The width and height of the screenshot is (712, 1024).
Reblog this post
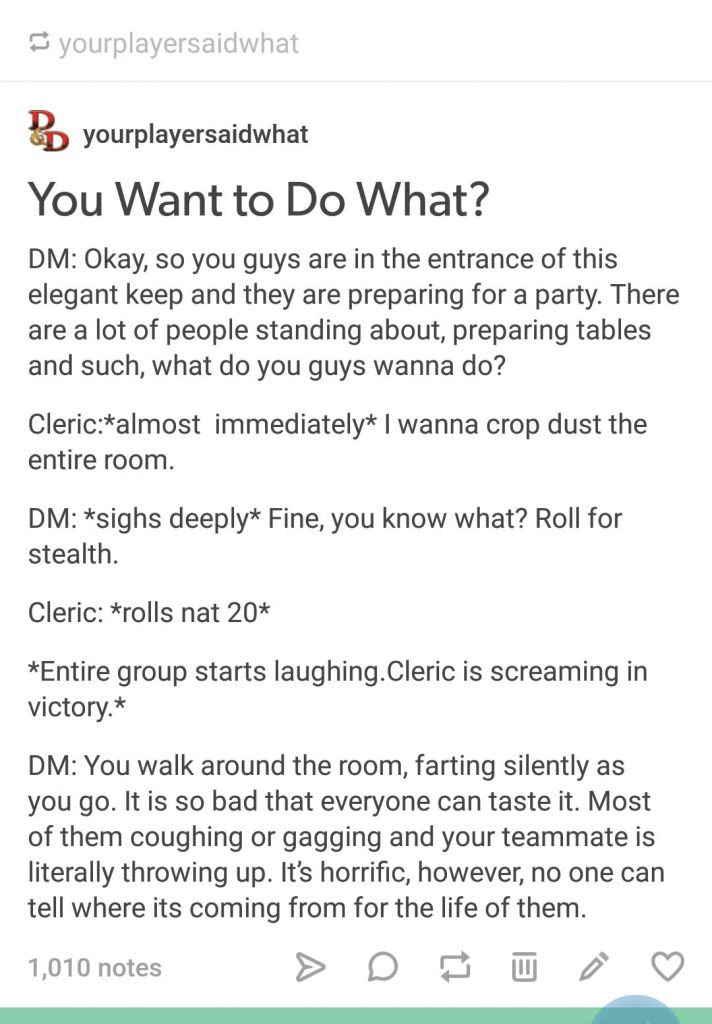pos(454,966)
